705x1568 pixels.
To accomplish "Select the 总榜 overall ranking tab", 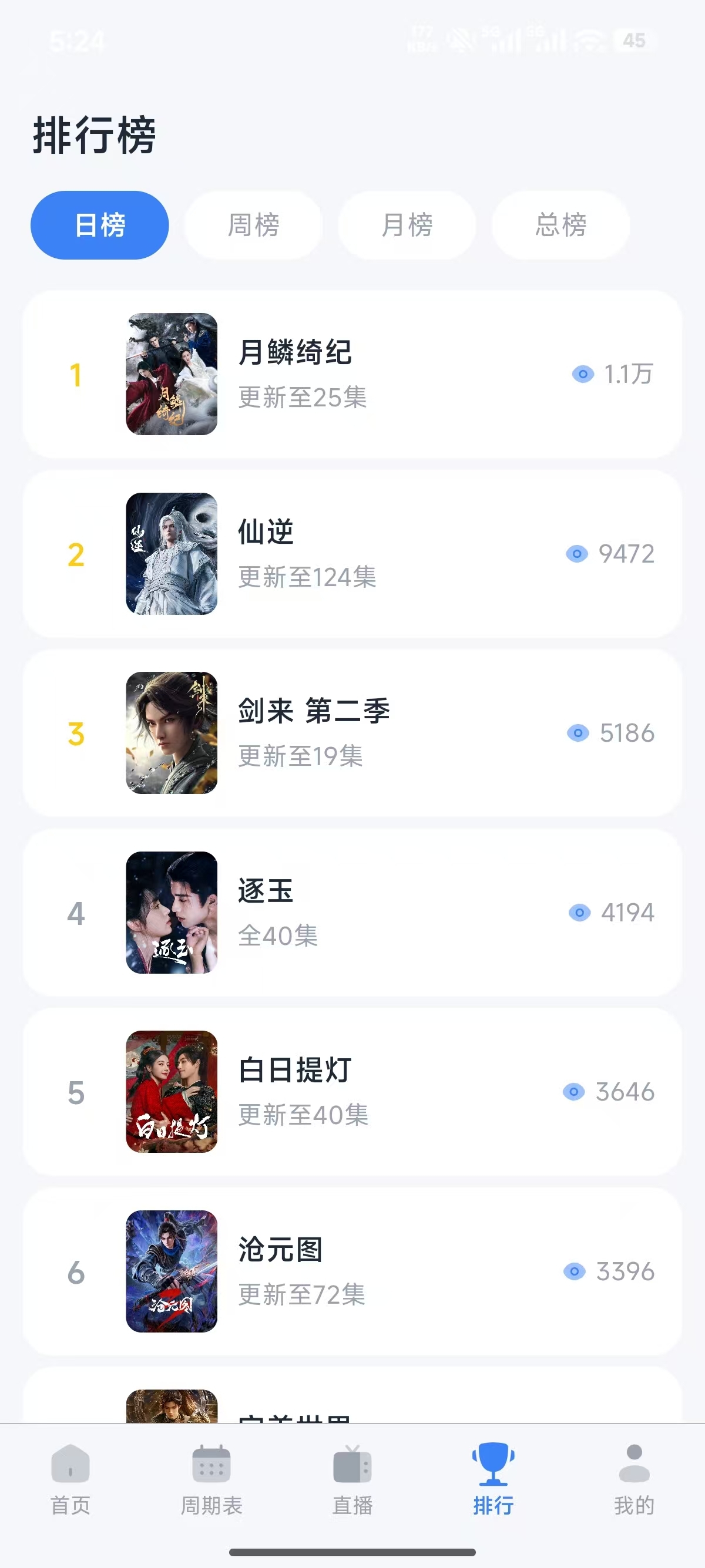I will [x=560, y=224].
